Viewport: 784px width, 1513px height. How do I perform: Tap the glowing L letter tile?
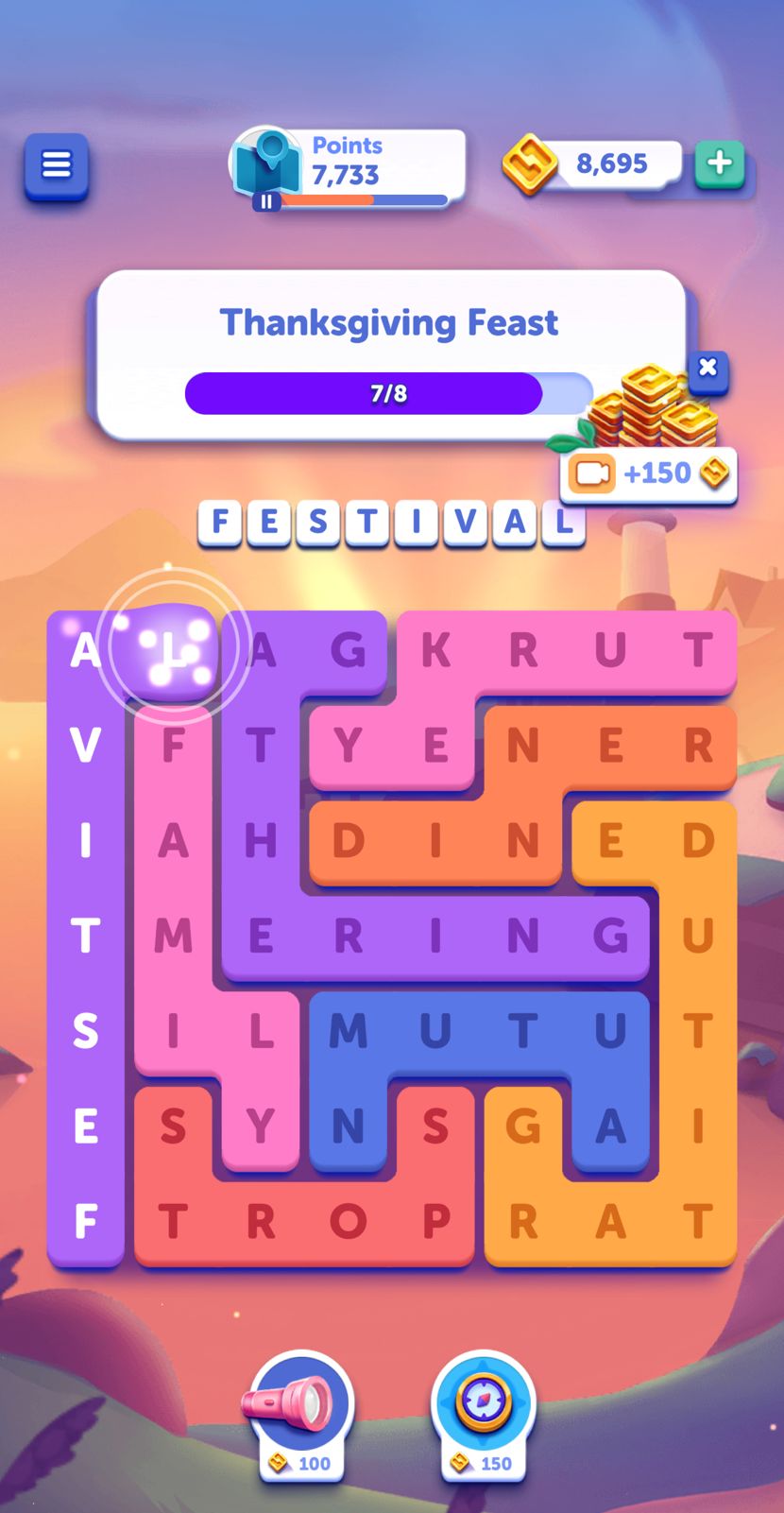tap(173, 648)
